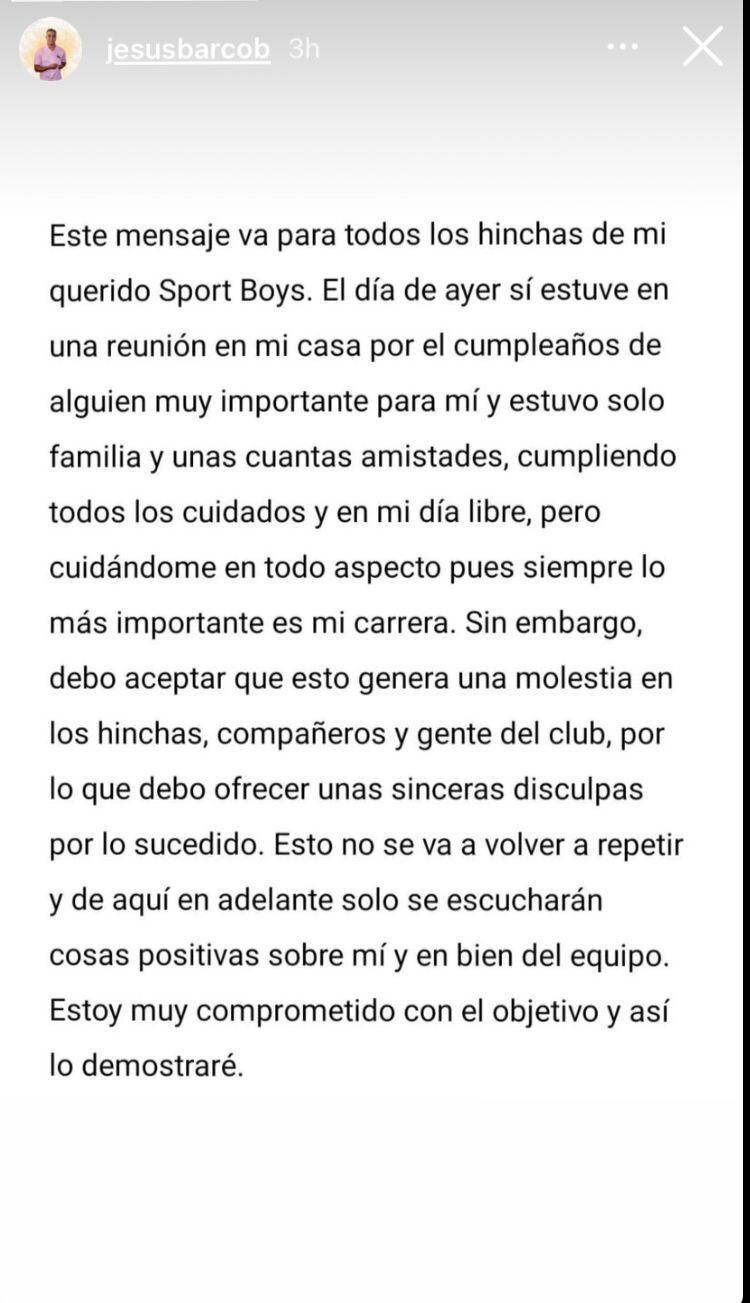Tap the jesusbarcob profile avatar
Image resolution: width=750 pixels, height=1303 pixels.
(x=50, y=50)
